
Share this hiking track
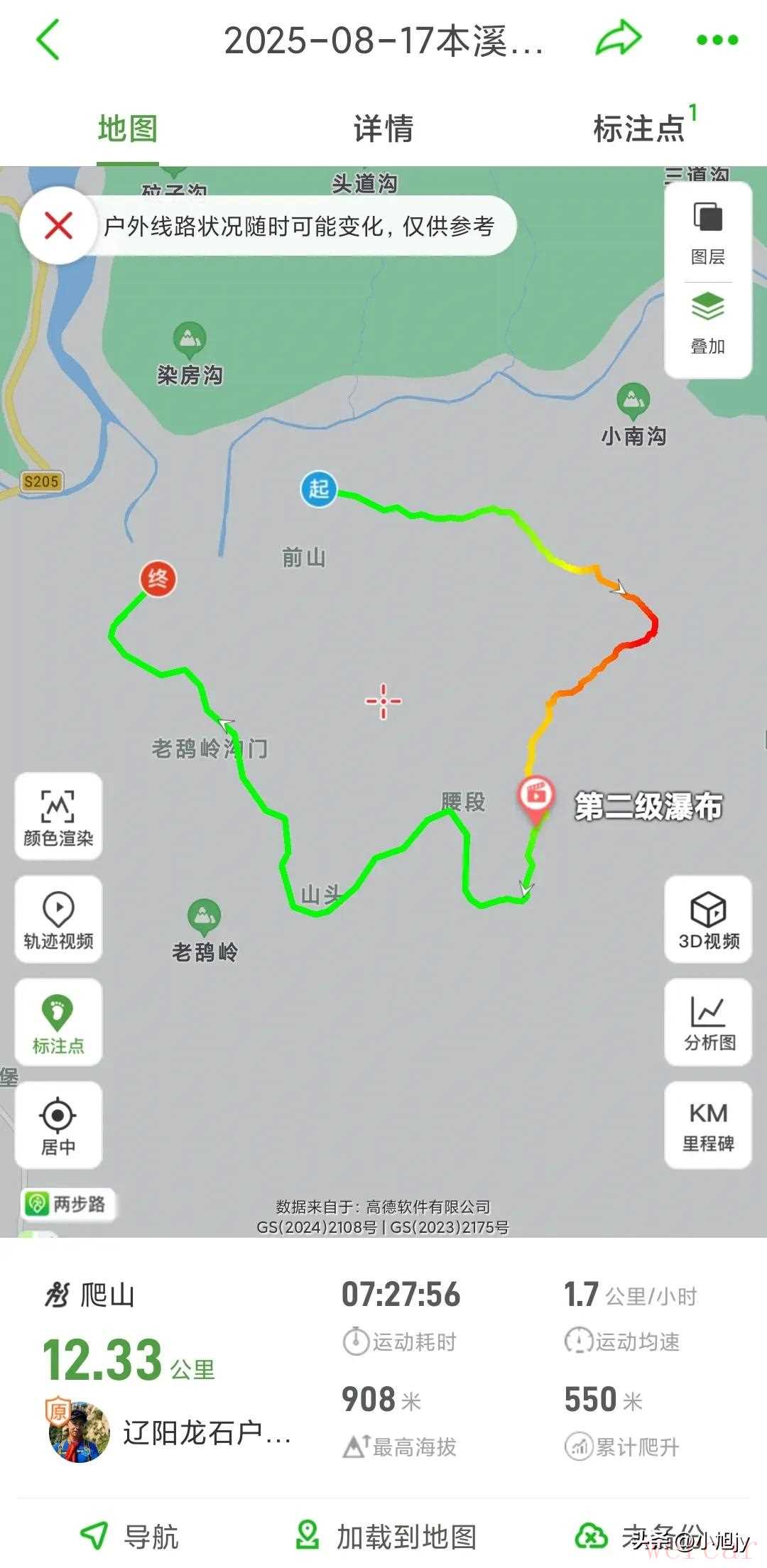pyautogui.click(x=618, y=39)
